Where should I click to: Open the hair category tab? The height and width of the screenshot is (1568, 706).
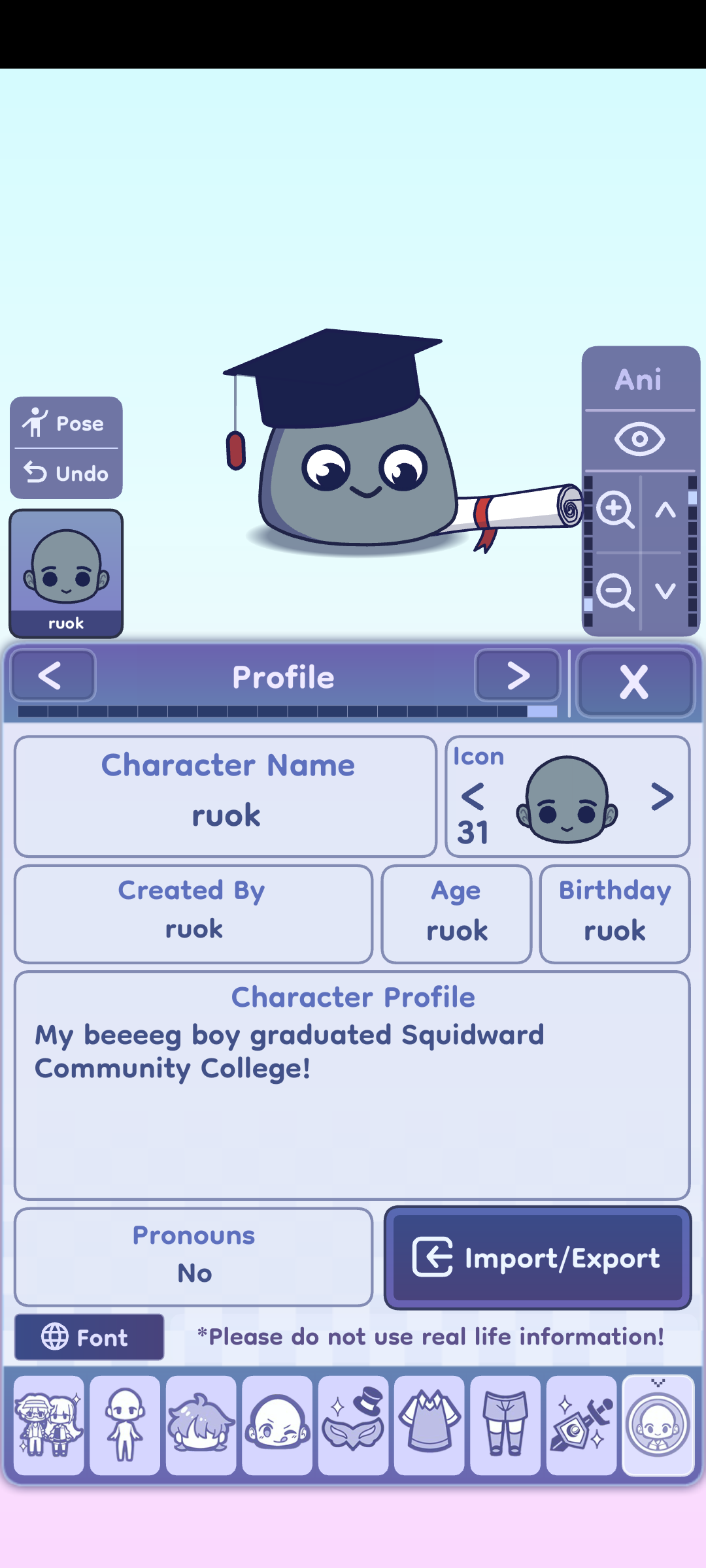[x=201, y=1425]
